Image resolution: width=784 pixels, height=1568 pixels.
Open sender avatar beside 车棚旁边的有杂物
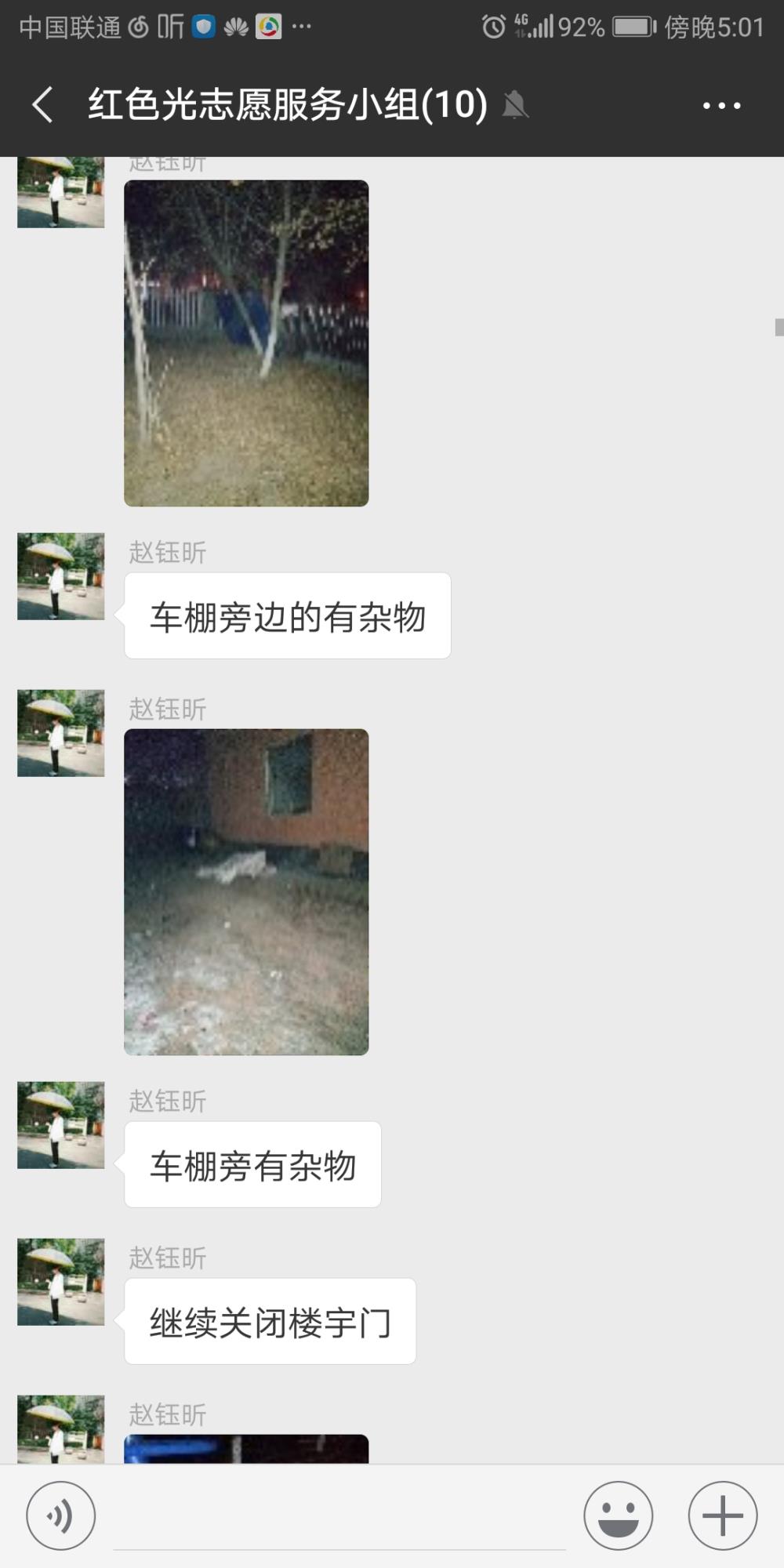pyautogui.click(x=61, y=576)
